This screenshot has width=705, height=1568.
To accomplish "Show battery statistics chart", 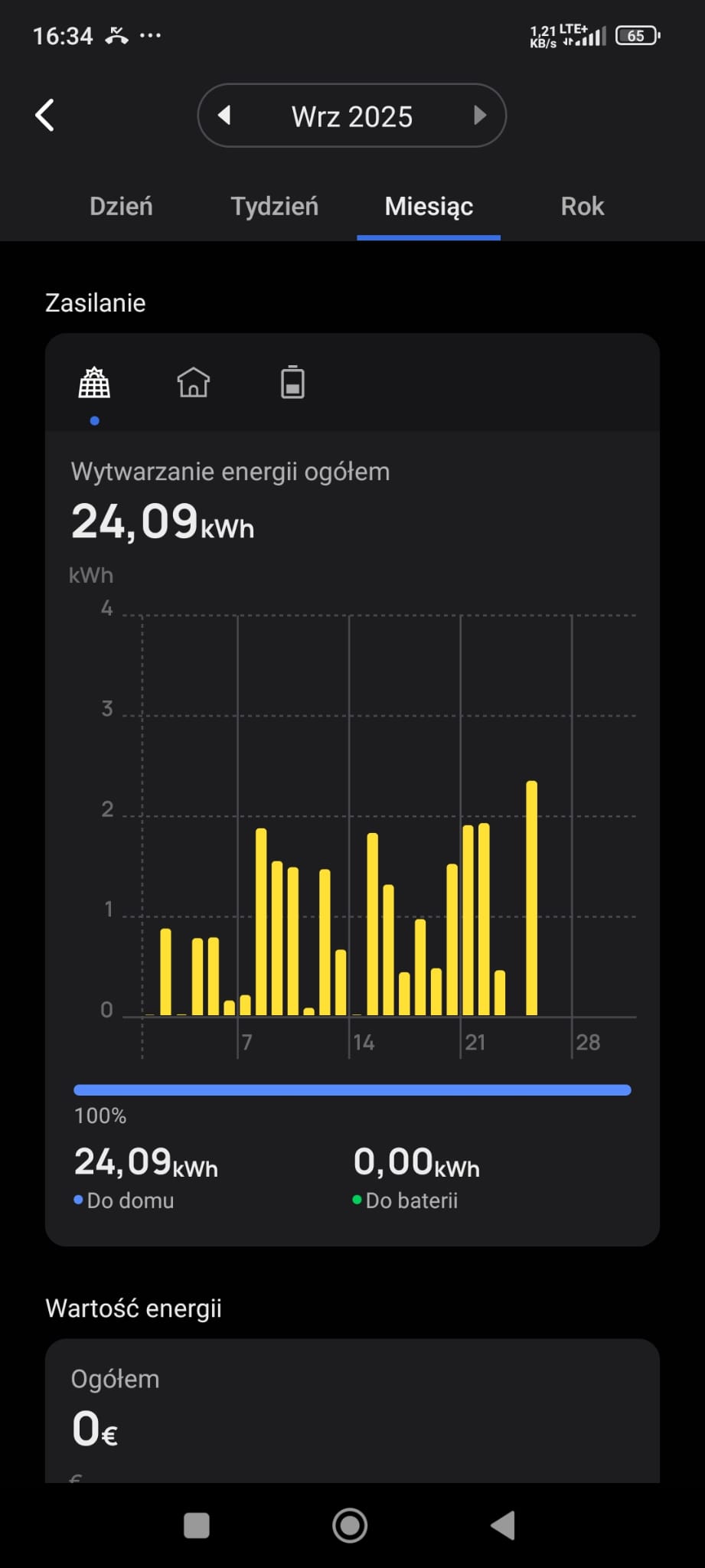I will [292, 383].
